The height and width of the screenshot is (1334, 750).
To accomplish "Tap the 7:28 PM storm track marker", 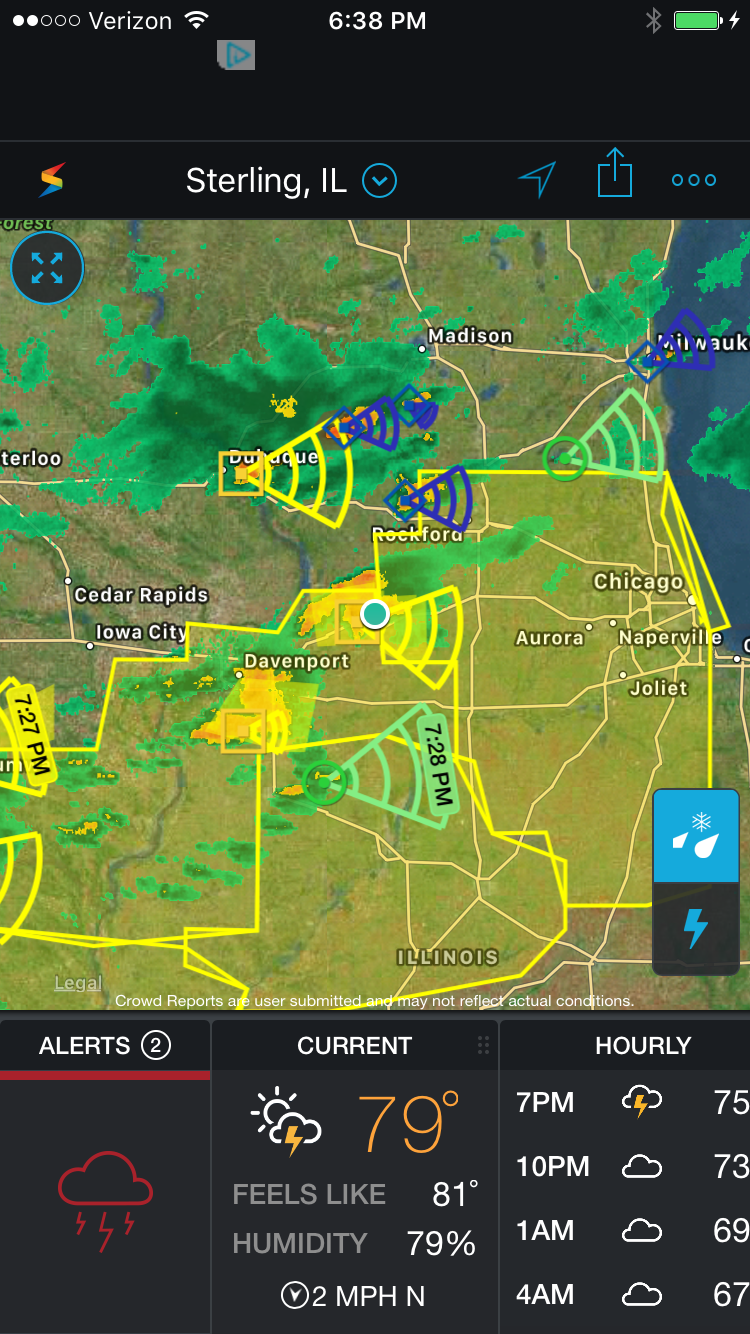I will [x=437, y=764].
